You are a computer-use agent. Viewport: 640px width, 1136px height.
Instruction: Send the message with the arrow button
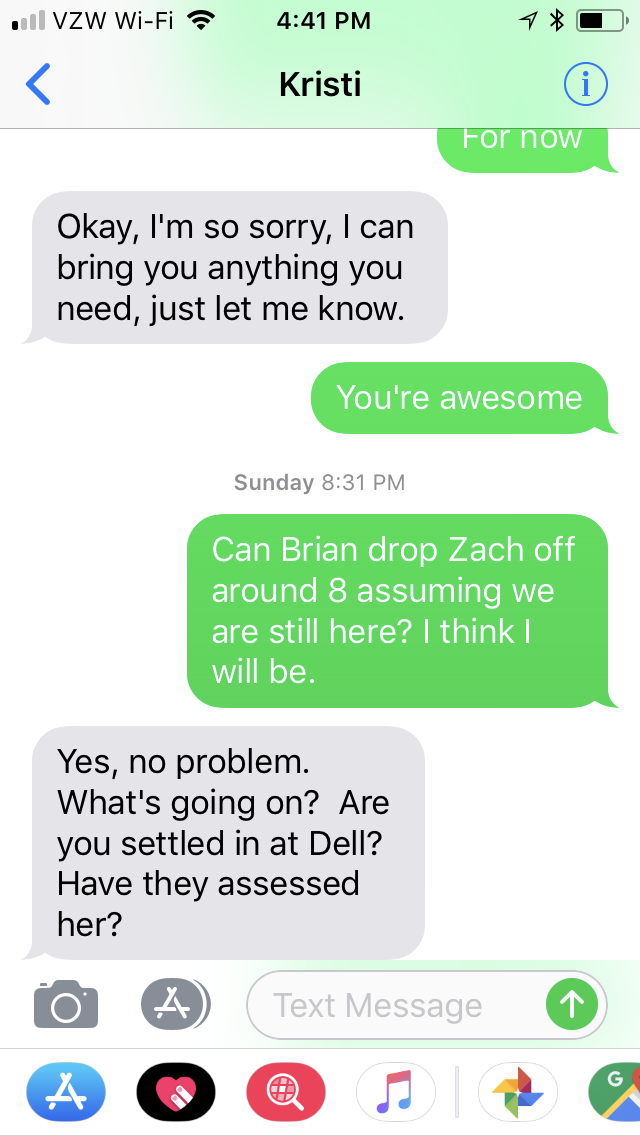coord(572,1003)
